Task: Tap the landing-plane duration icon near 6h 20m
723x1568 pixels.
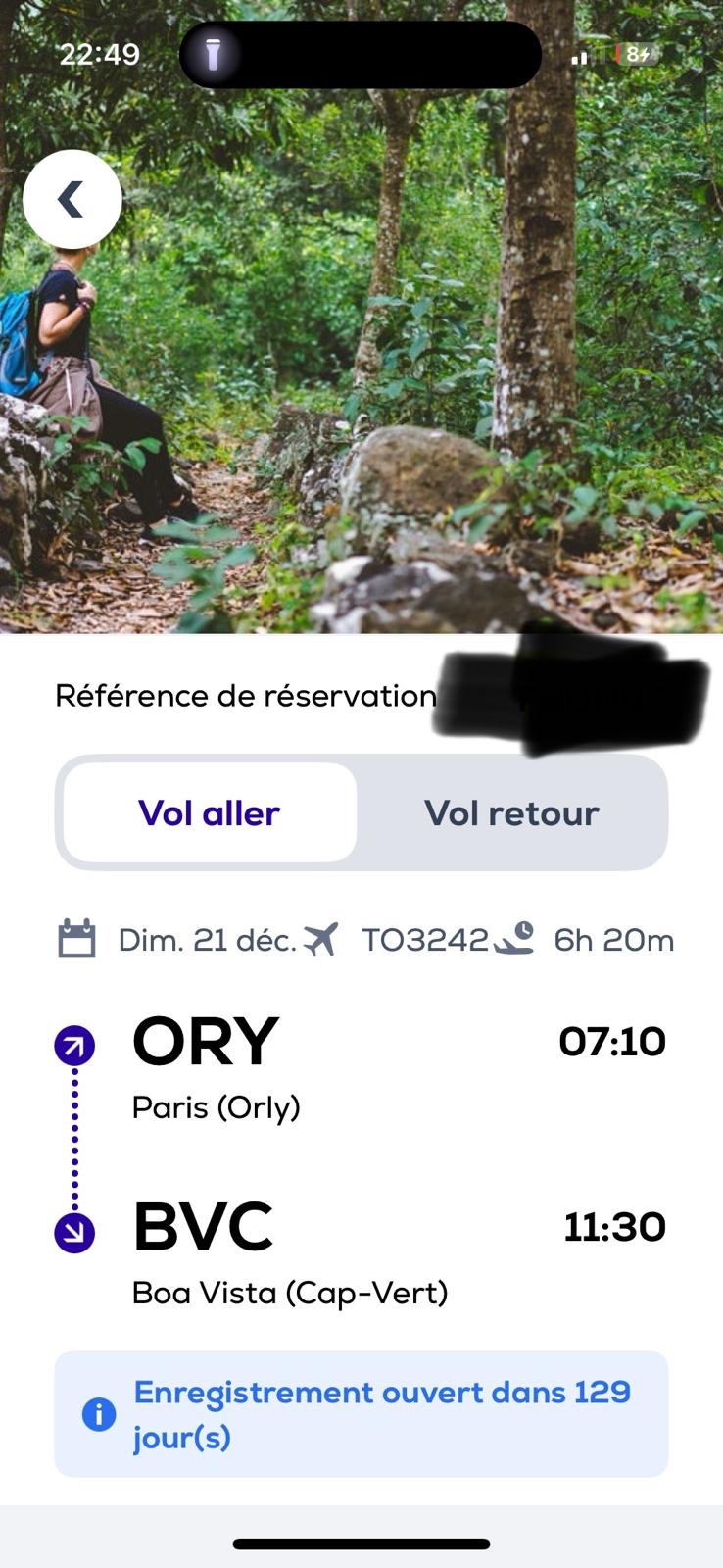Action: tap(516, 939)
